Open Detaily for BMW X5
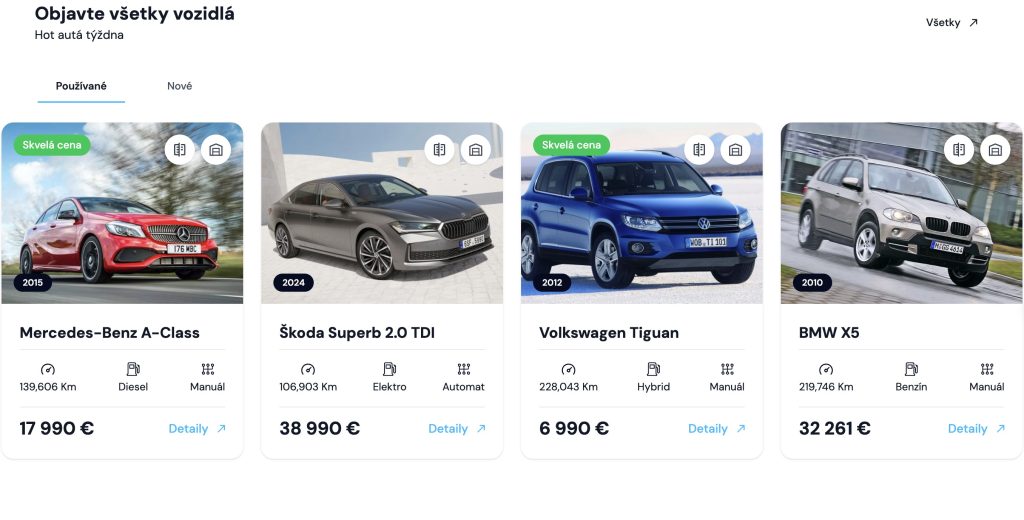 click(x=976, y=429)
